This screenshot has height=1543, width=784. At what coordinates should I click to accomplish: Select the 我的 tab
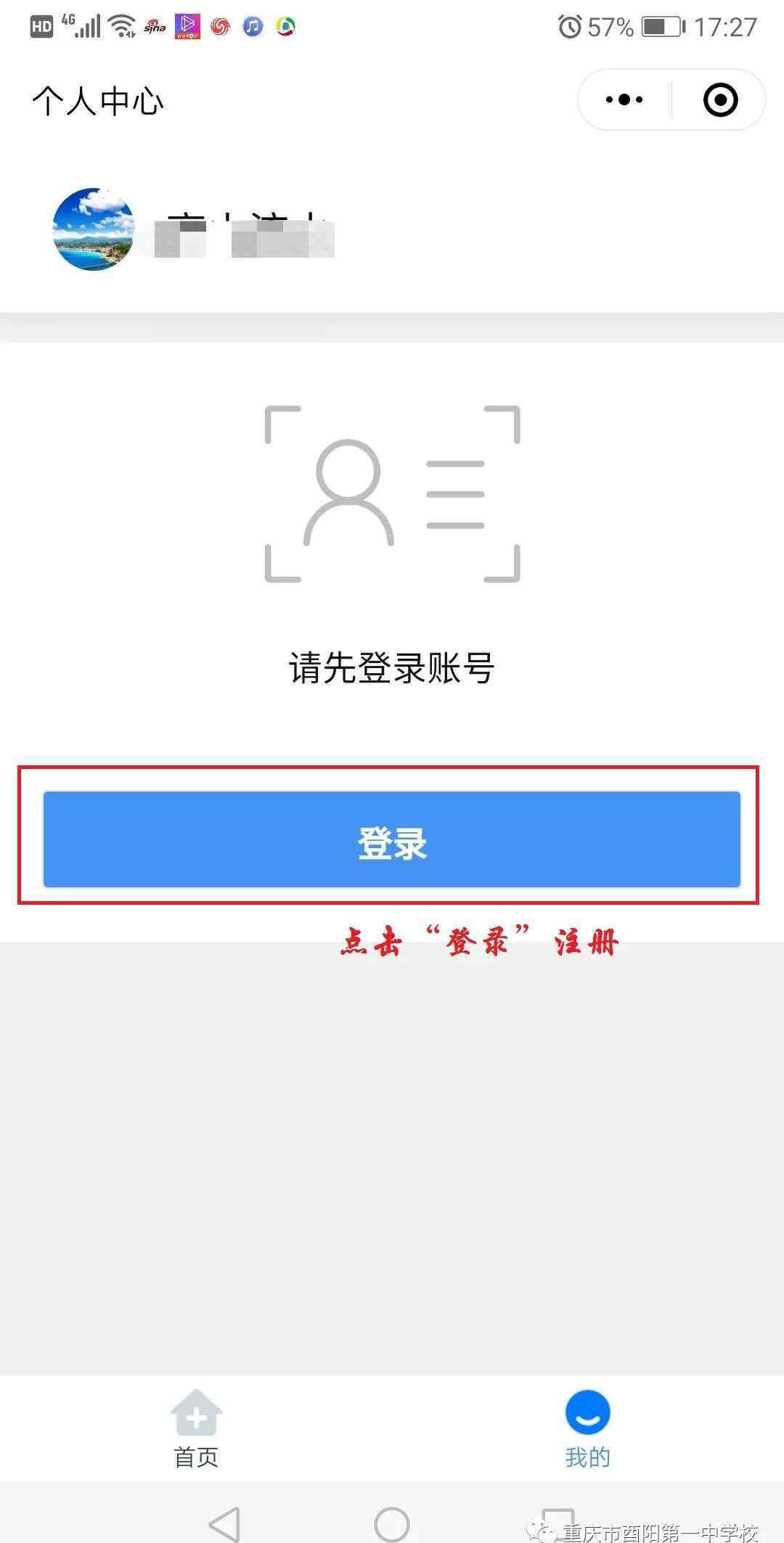click(x=588, y=1429)
